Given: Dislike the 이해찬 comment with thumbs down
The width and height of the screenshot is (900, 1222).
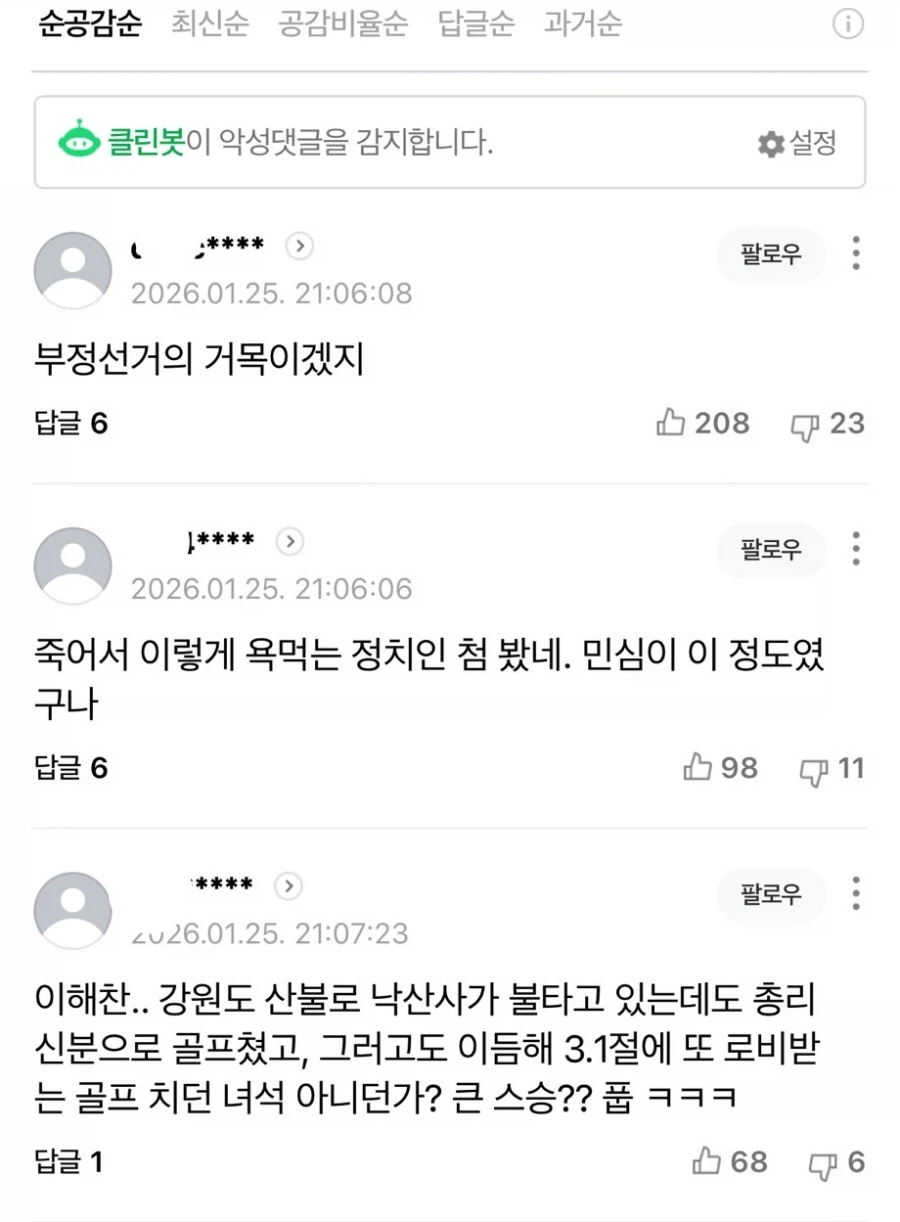Looking at the screenshot, I should (x=822, y=1163).
